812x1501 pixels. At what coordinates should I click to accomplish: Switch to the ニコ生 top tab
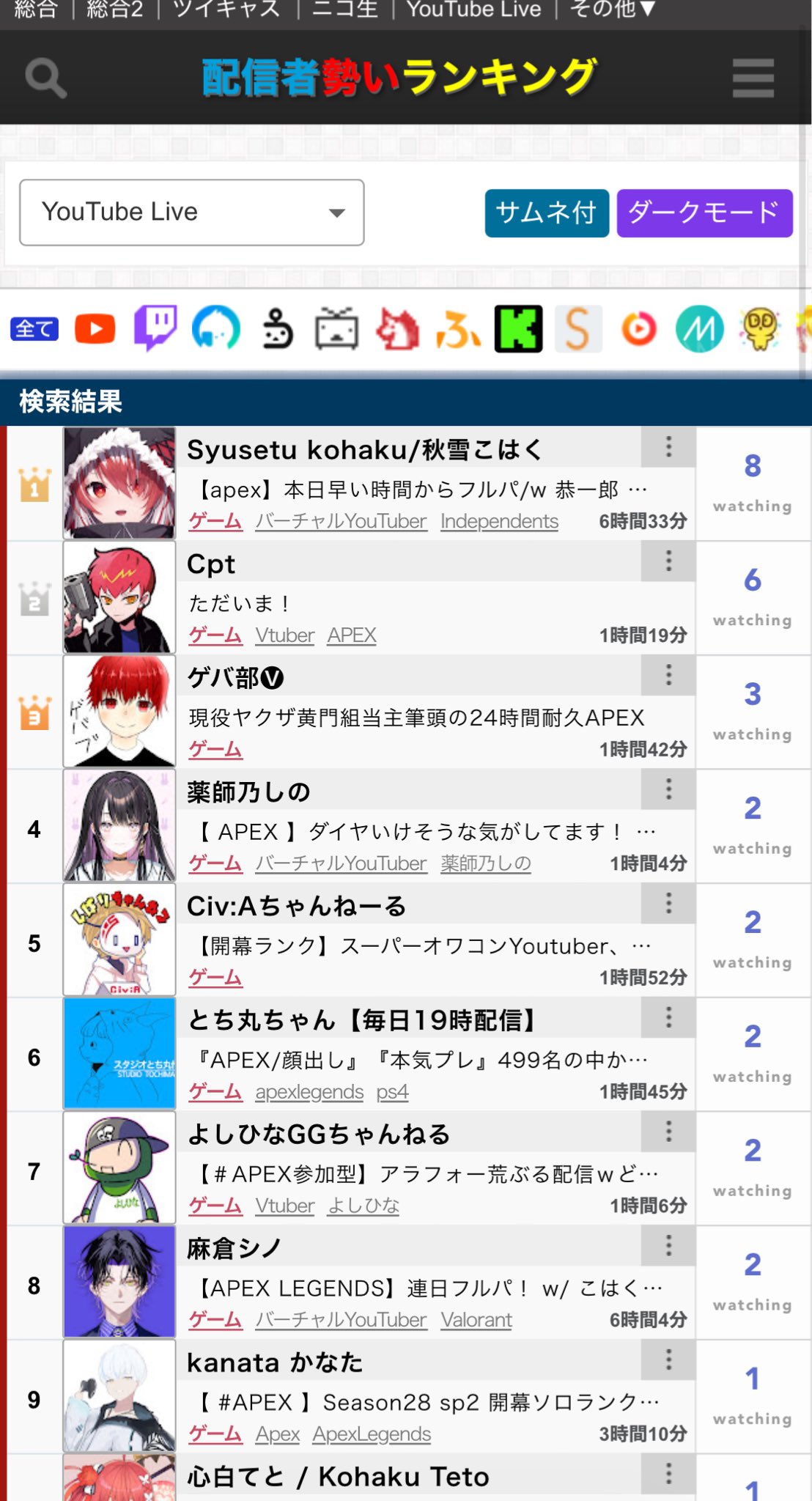(344, 10)
